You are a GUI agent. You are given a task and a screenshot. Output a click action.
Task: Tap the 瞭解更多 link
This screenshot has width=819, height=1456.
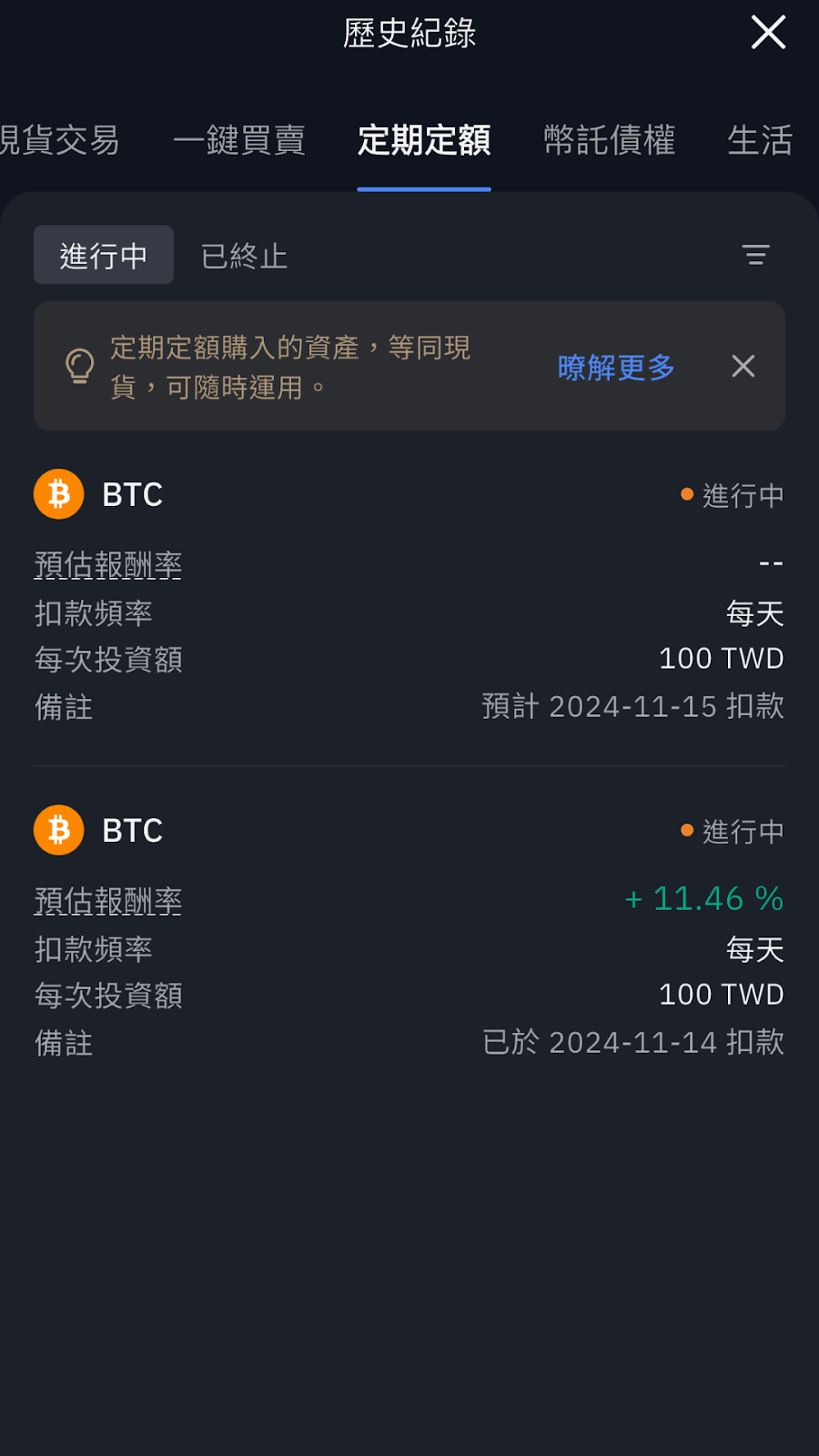pyautogui.click(x=615, y=367)
